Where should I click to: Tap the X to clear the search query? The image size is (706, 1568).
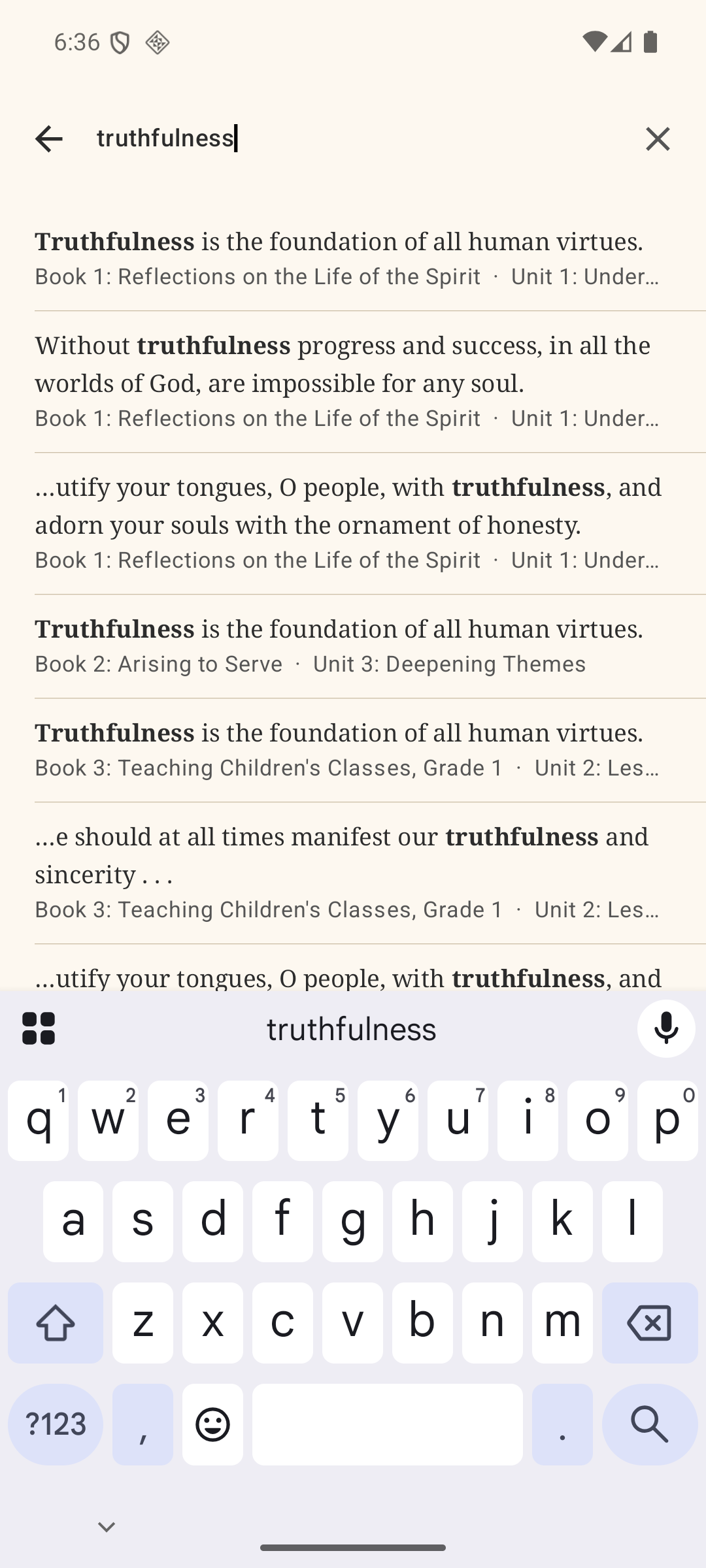[658, 139]
